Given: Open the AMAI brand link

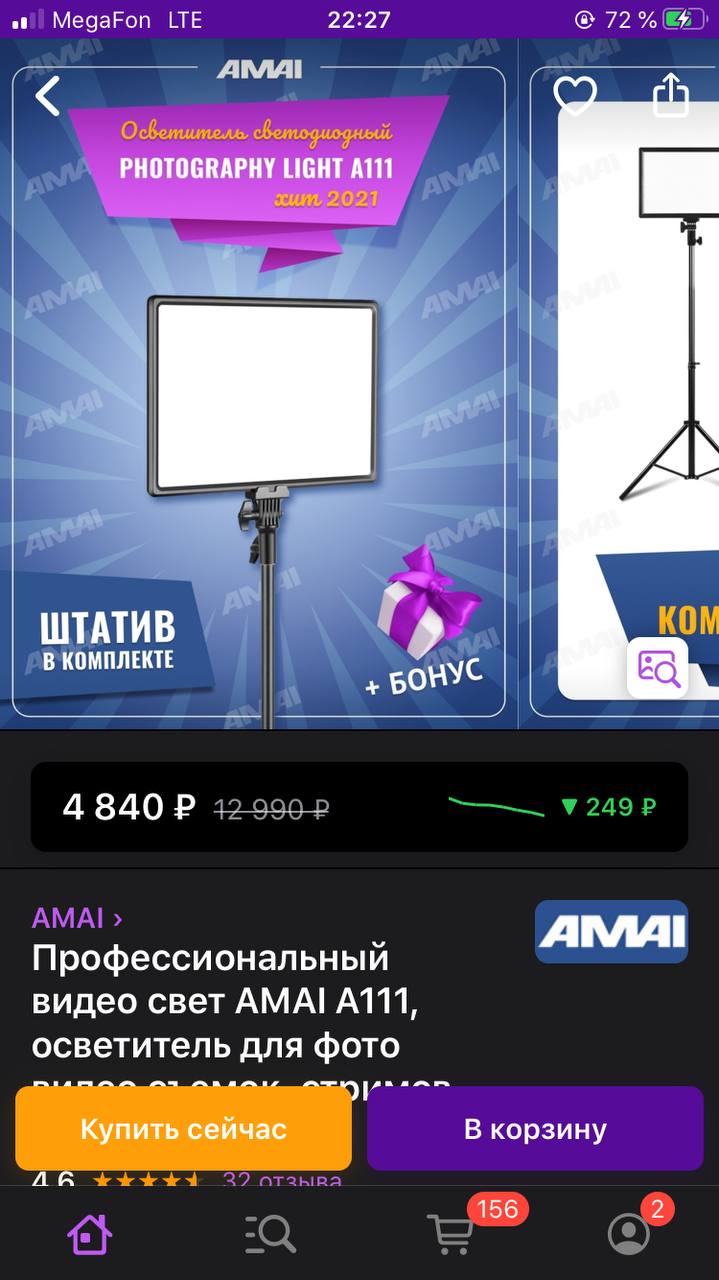Looking at the screenshot, I should click(77, 918).
